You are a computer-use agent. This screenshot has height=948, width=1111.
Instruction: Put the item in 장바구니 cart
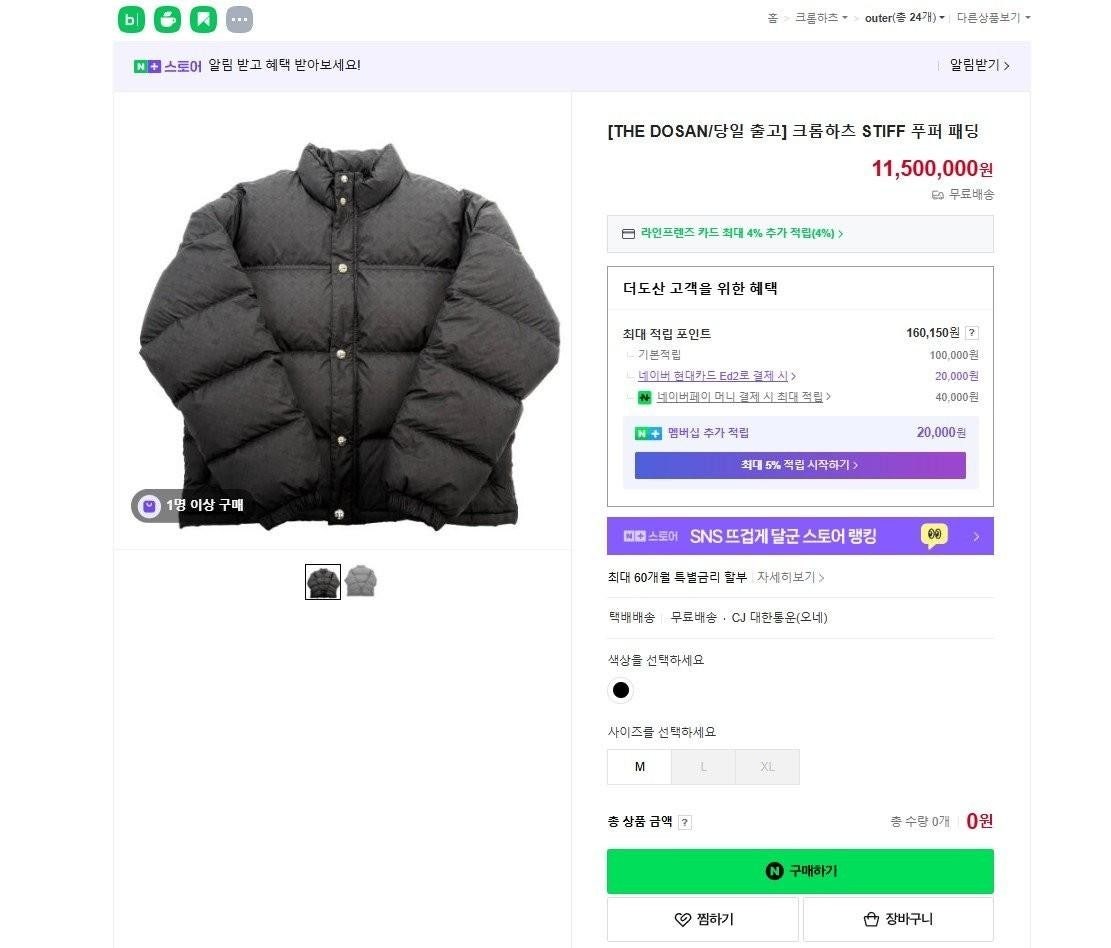point(897,919)
